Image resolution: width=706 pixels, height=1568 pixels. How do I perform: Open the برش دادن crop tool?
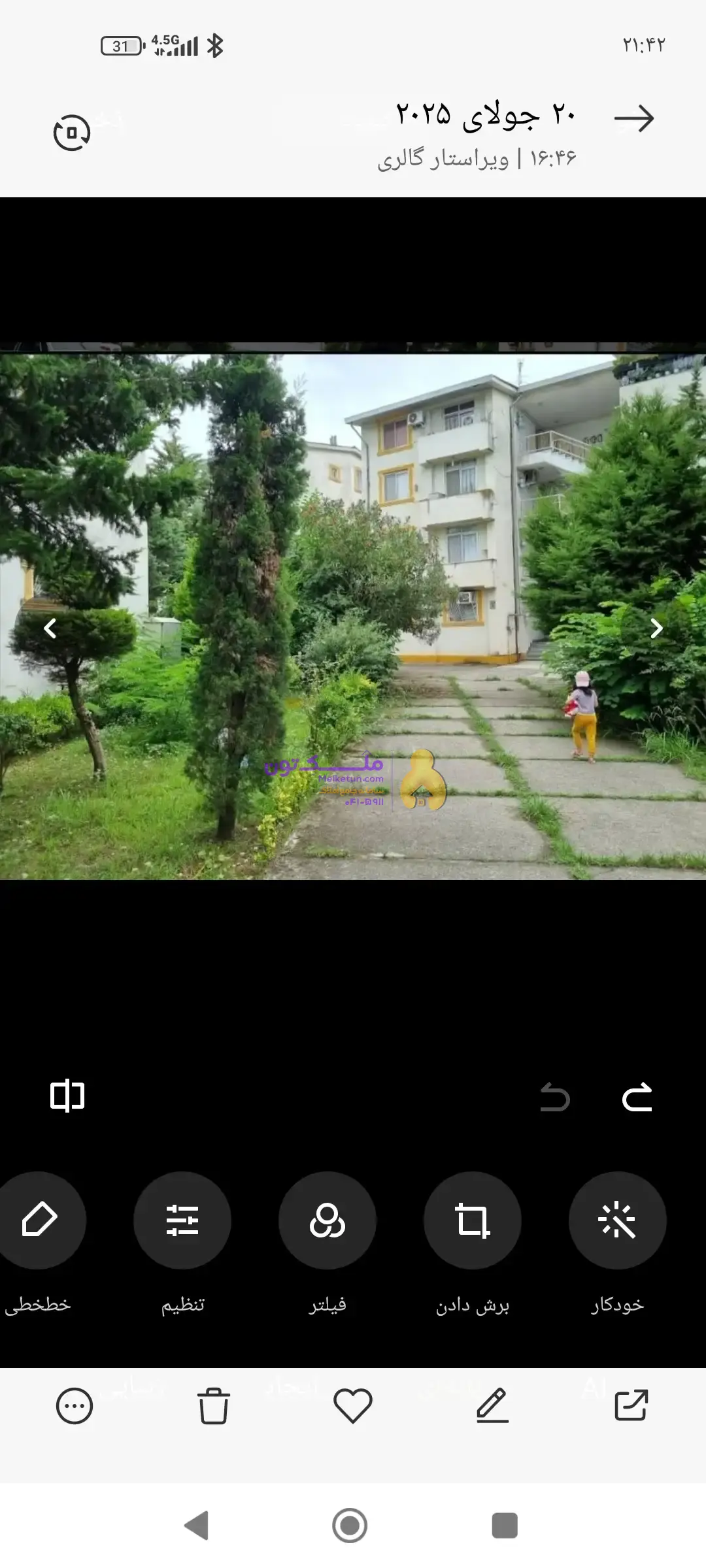tap(472, 1220)
